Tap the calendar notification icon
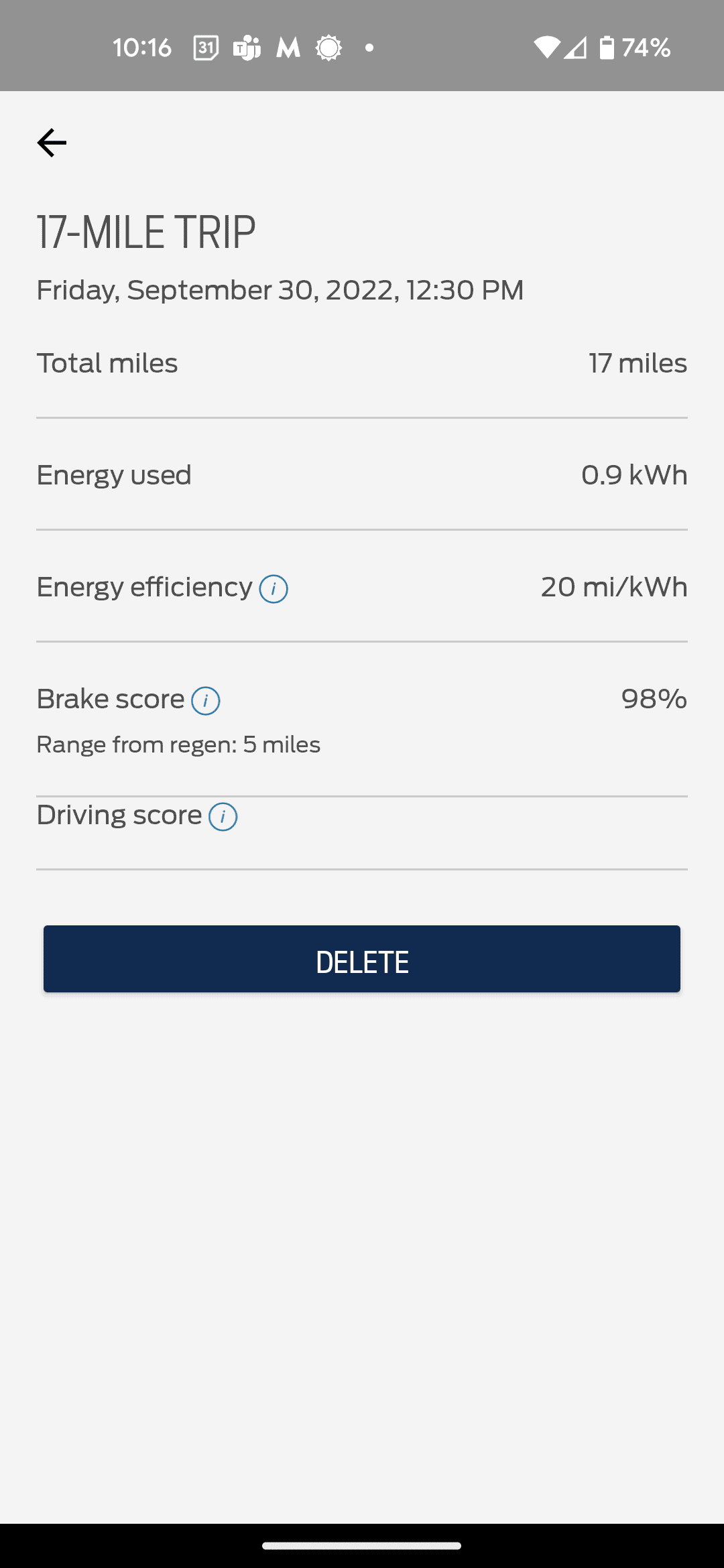The width and height of the screenshot is (724, 1568). pyautogui.click(x=204, y=47)
